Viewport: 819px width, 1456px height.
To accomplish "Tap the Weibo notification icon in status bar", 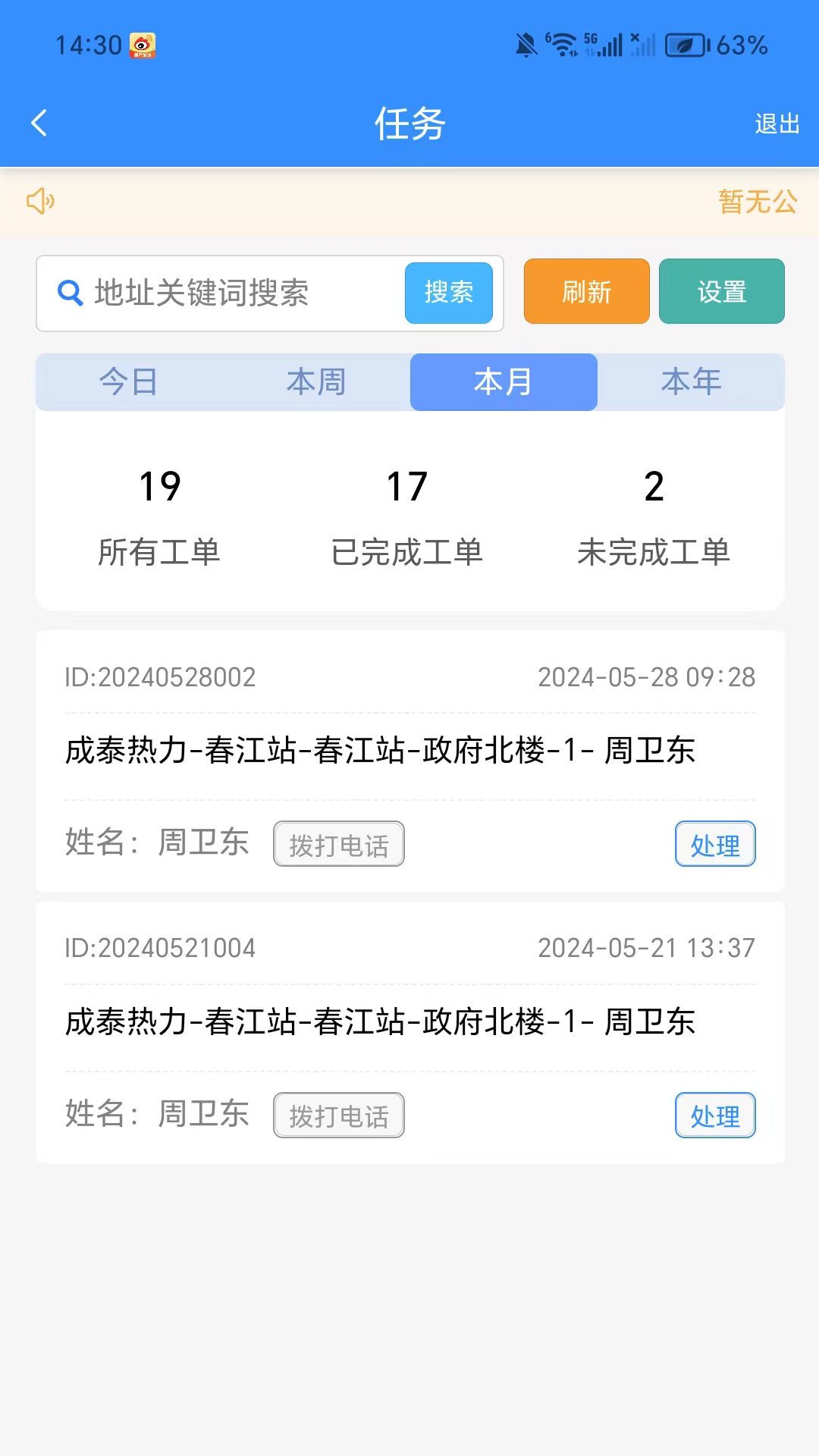I will 144,45.
